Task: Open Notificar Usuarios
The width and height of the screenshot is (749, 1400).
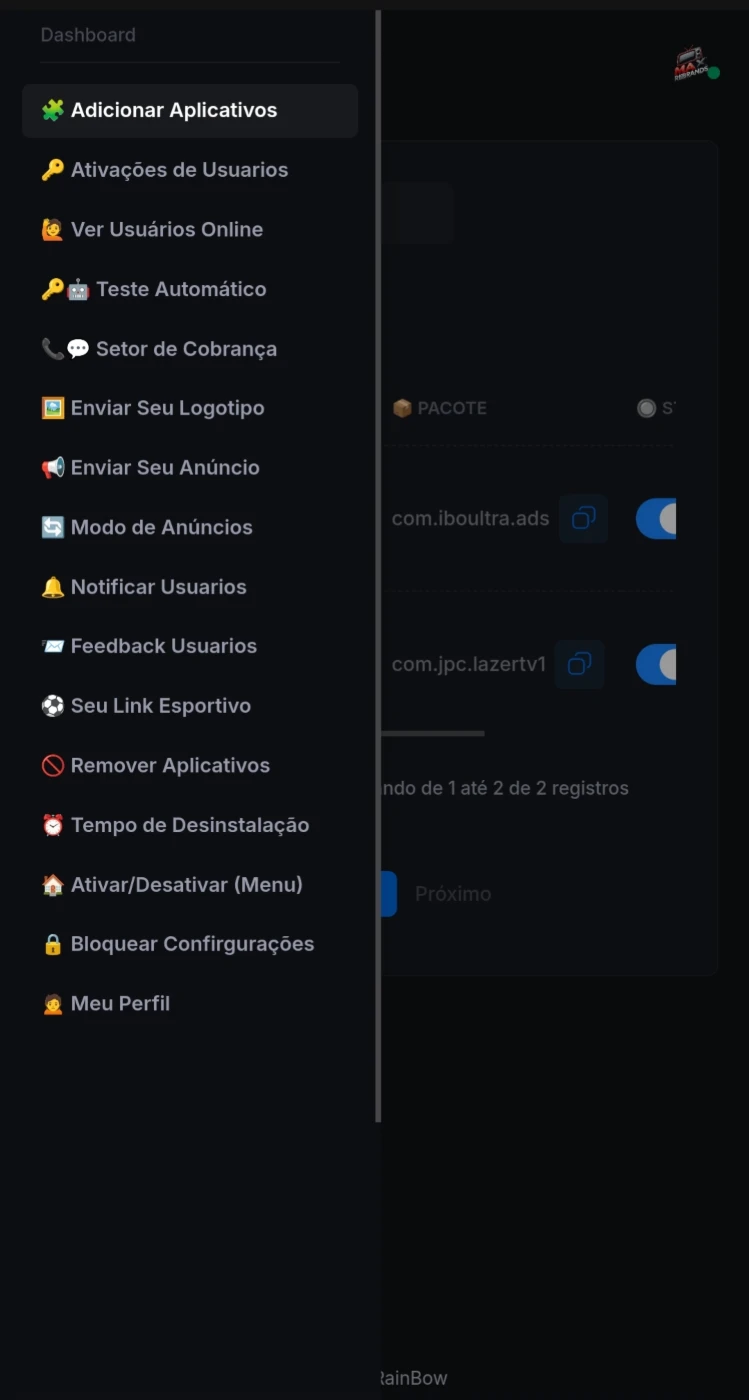Action: pyautogui.click(x=190, y=587)
